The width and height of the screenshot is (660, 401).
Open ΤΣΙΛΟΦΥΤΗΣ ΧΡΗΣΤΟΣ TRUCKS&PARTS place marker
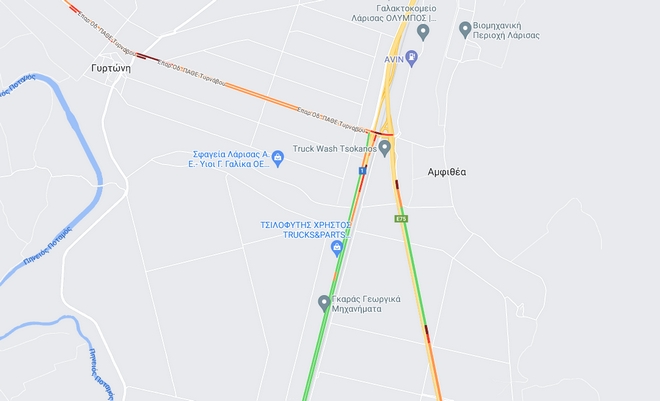pyautogui.click(x=337, y=247)
